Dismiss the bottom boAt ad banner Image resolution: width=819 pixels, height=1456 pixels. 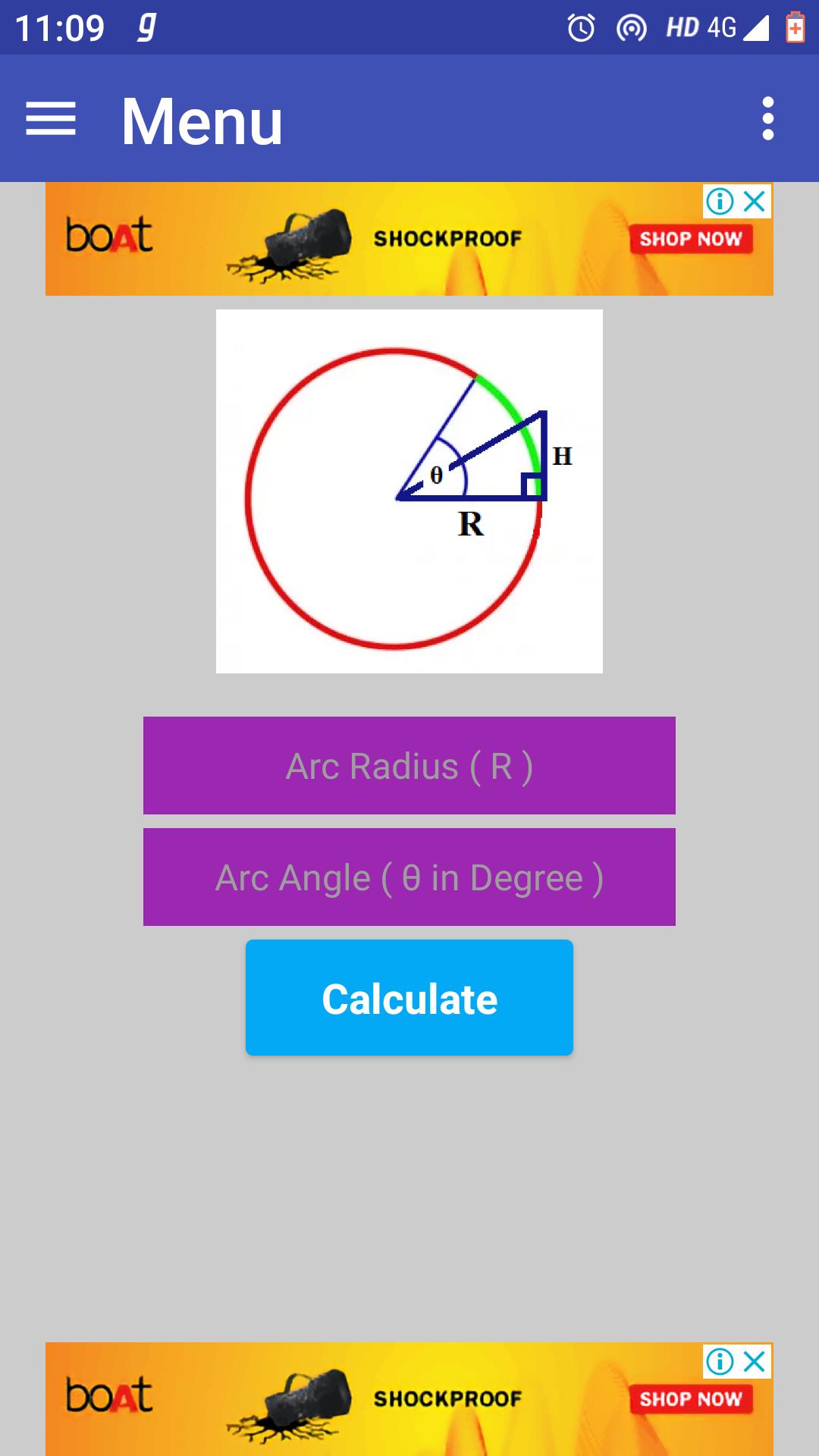coord(755,1362)
